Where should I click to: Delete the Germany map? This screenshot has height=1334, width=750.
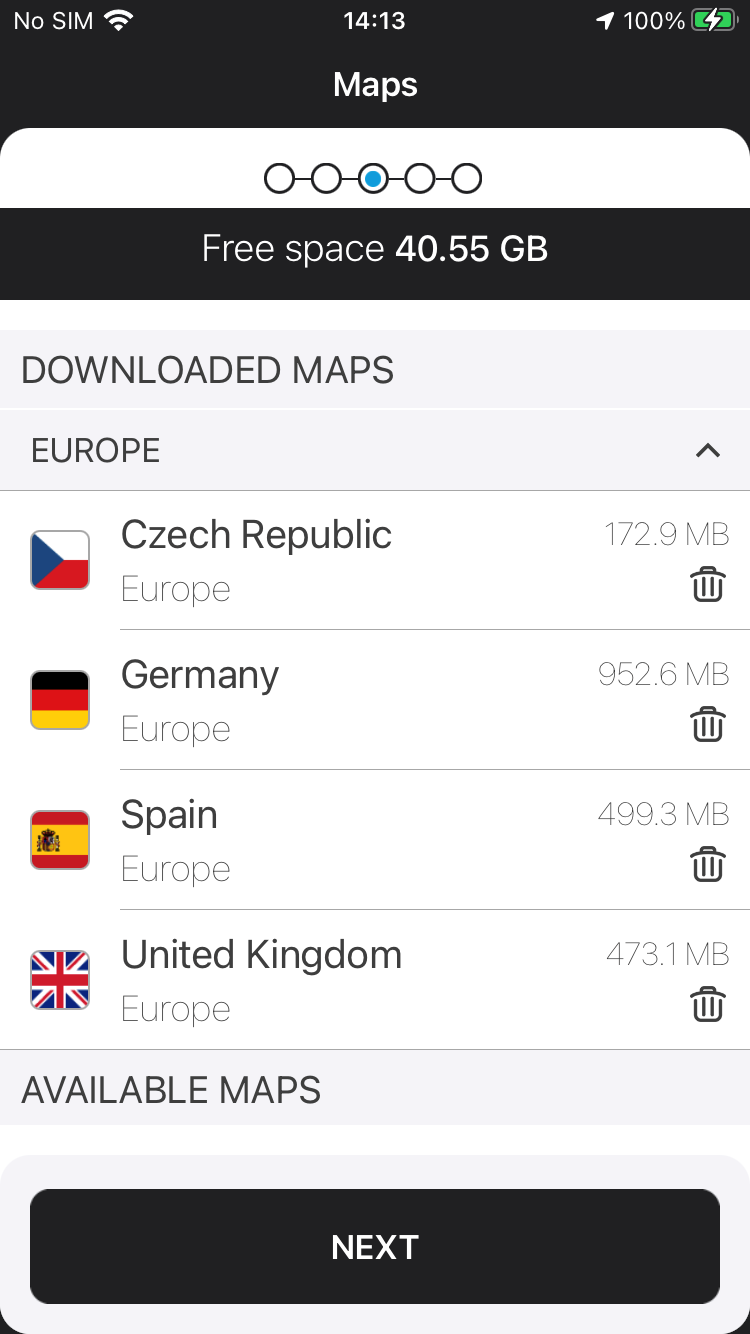pos(707,724)
